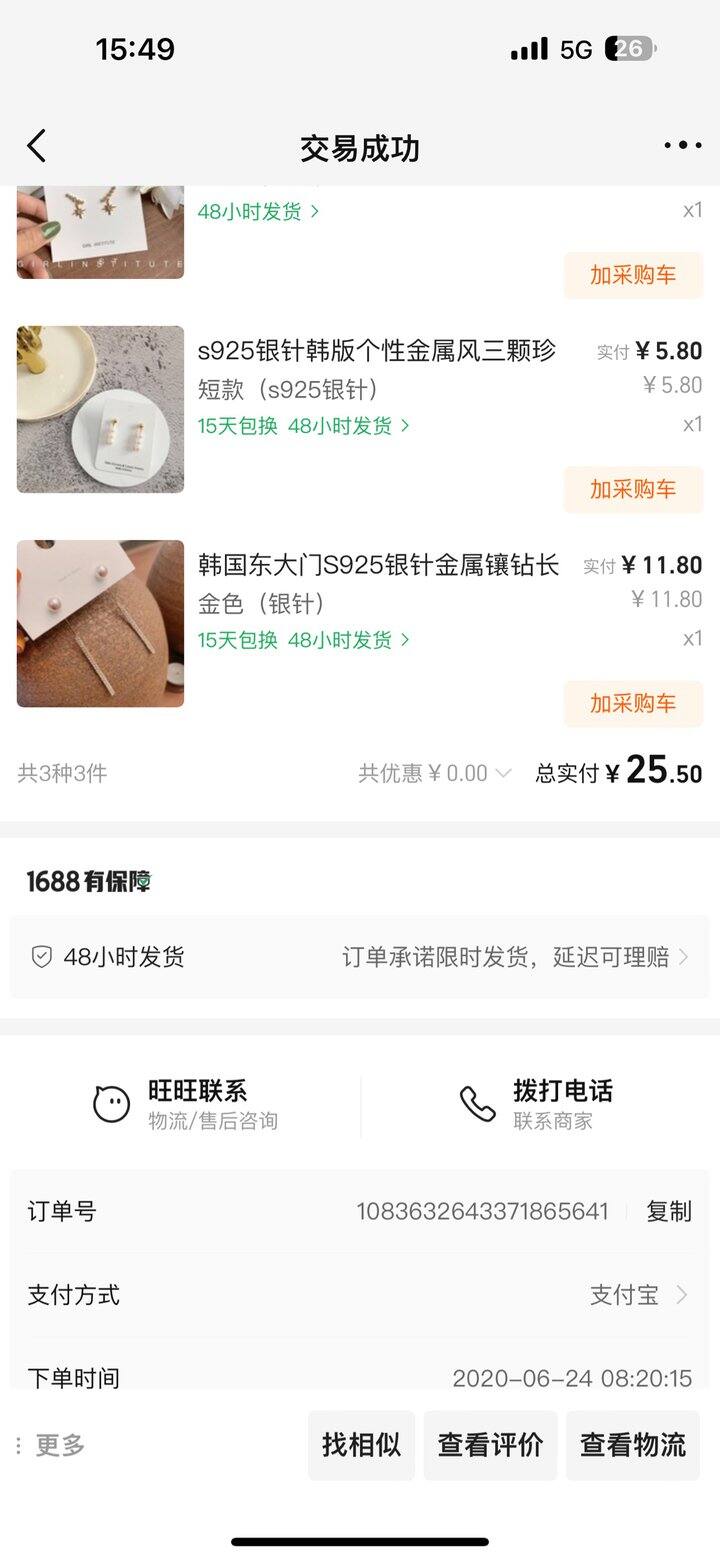The width and height of the screenshot is (720, 1560).
Task: Find similar items with 找相似
Action: point(361,1445)
